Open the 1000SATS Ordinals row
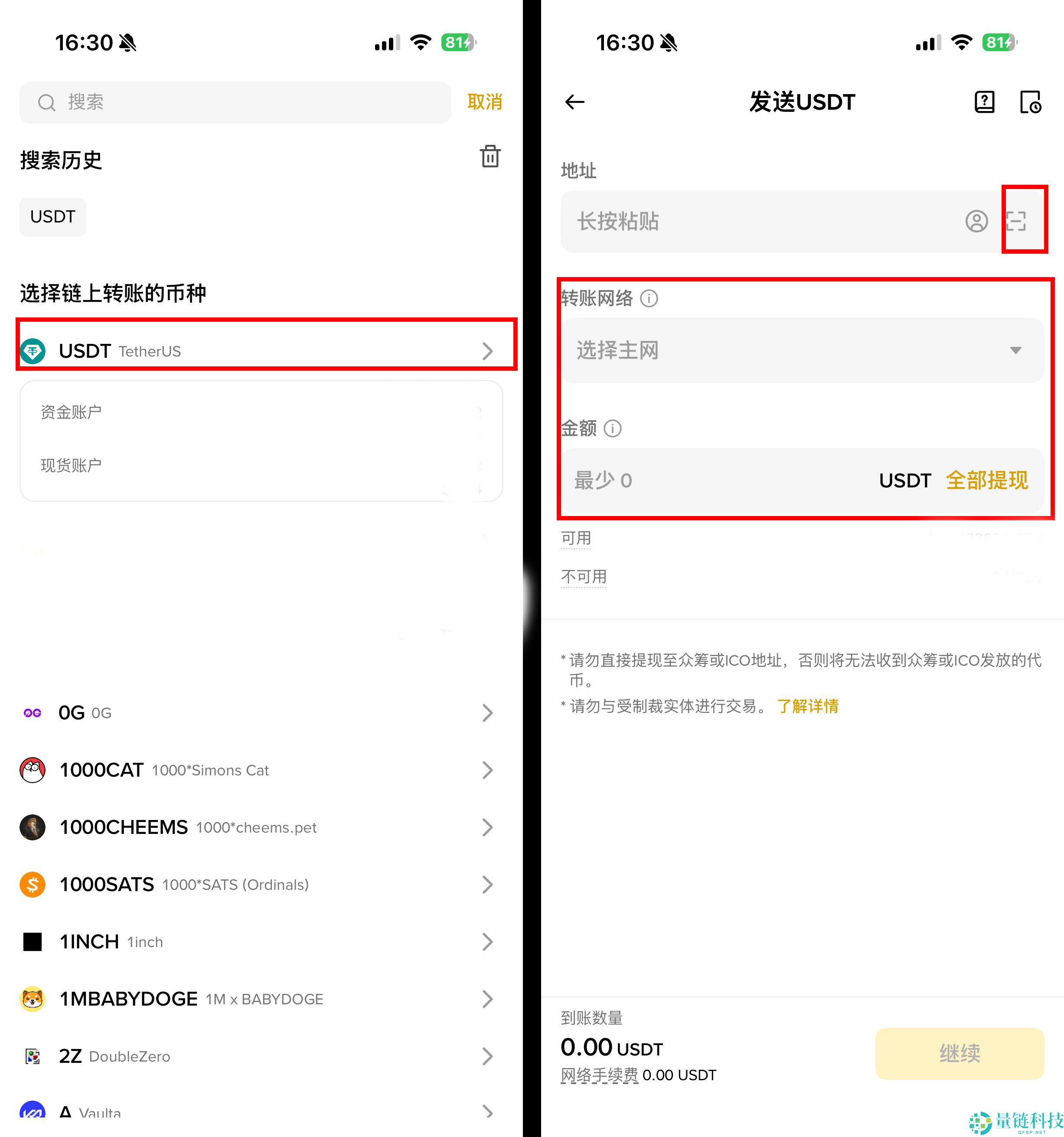The width and height of the screenshot is (1064, 1137). pyautogui.click(x=257, y=884)
